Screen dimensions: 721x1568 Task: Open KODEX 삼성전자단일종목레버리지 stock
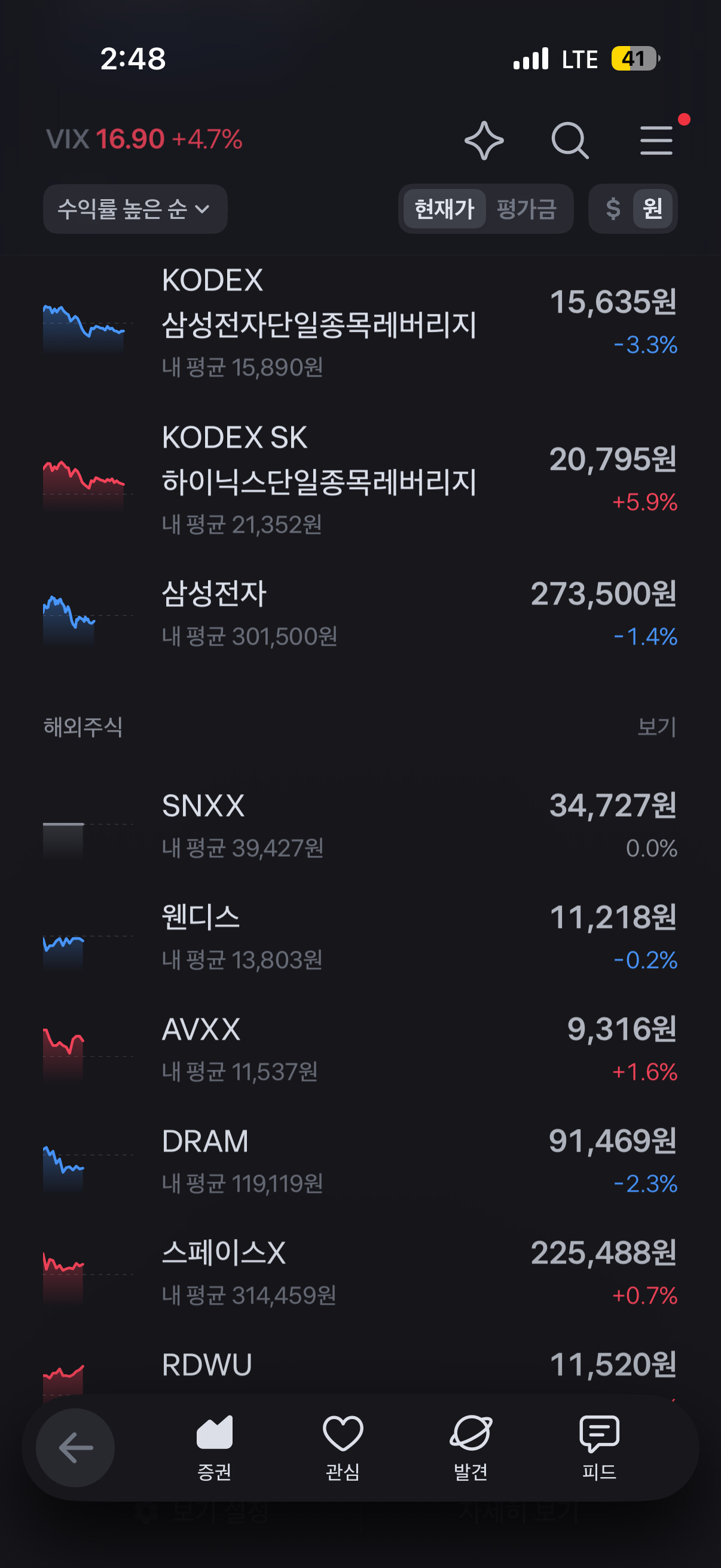[x=360, y=322]
